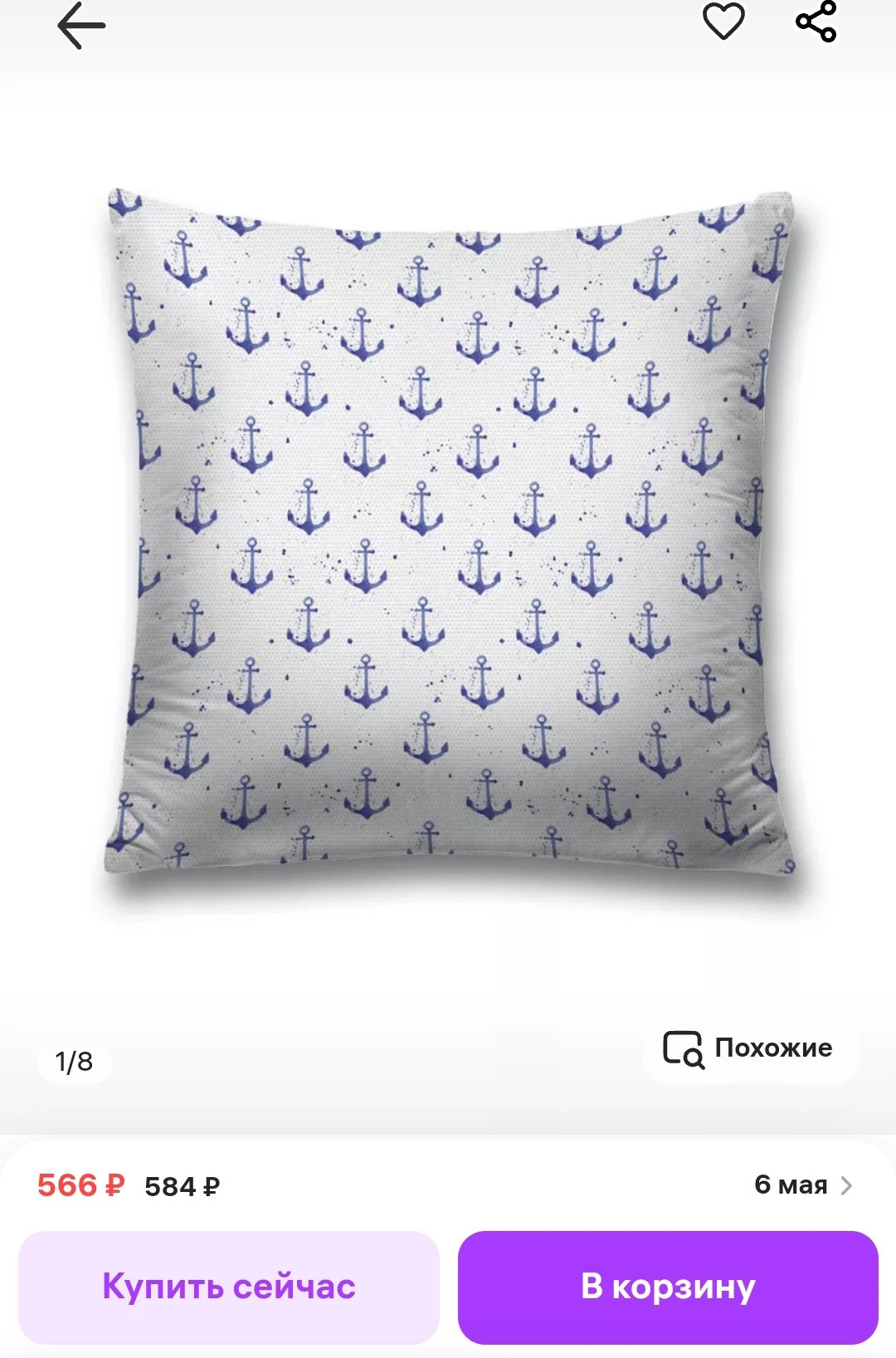Share this product

(x=816, y=22)
